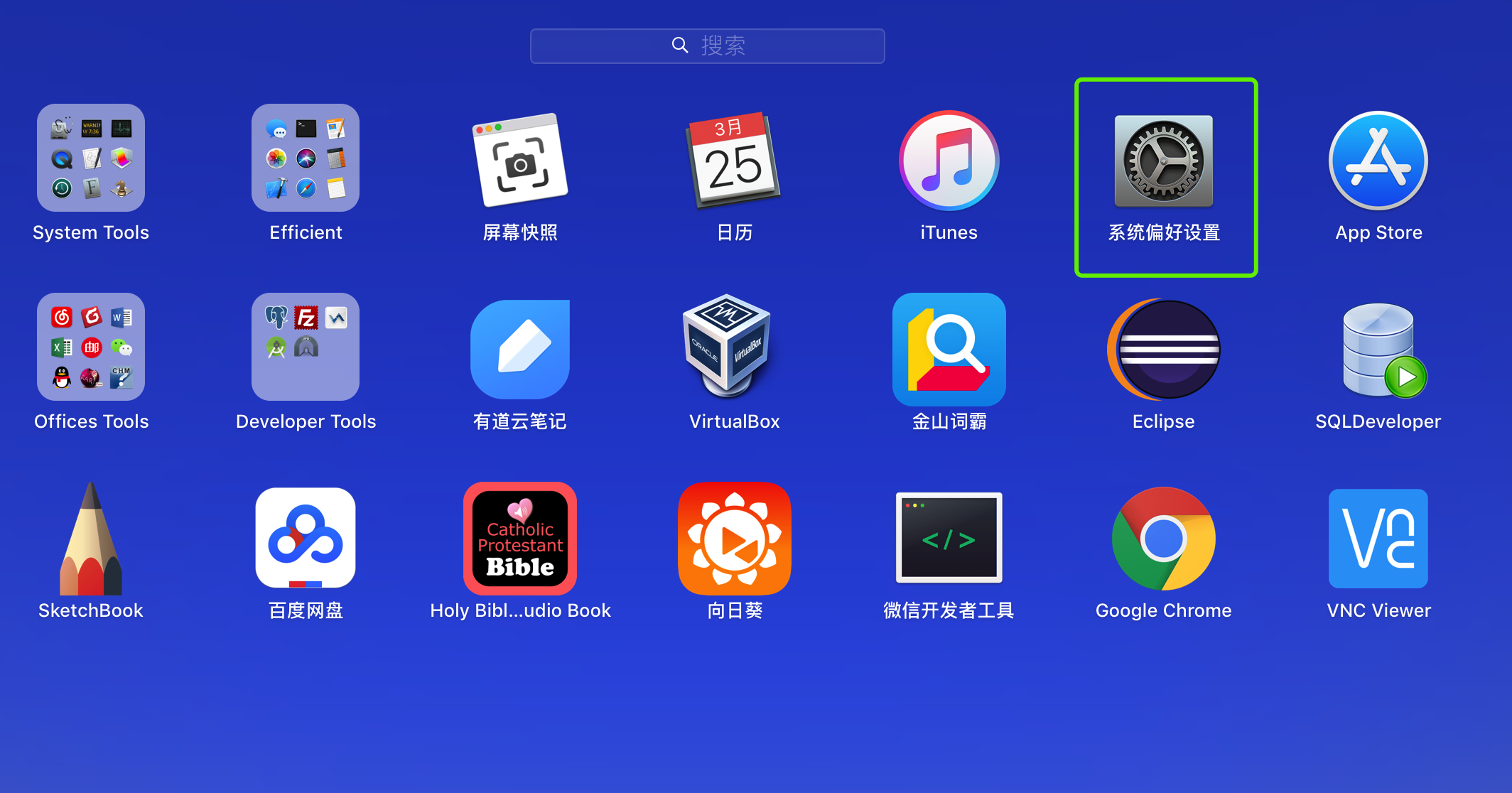
Task: Open the Holy Bible Audio Book app
Action: click(x=520, y=539)
